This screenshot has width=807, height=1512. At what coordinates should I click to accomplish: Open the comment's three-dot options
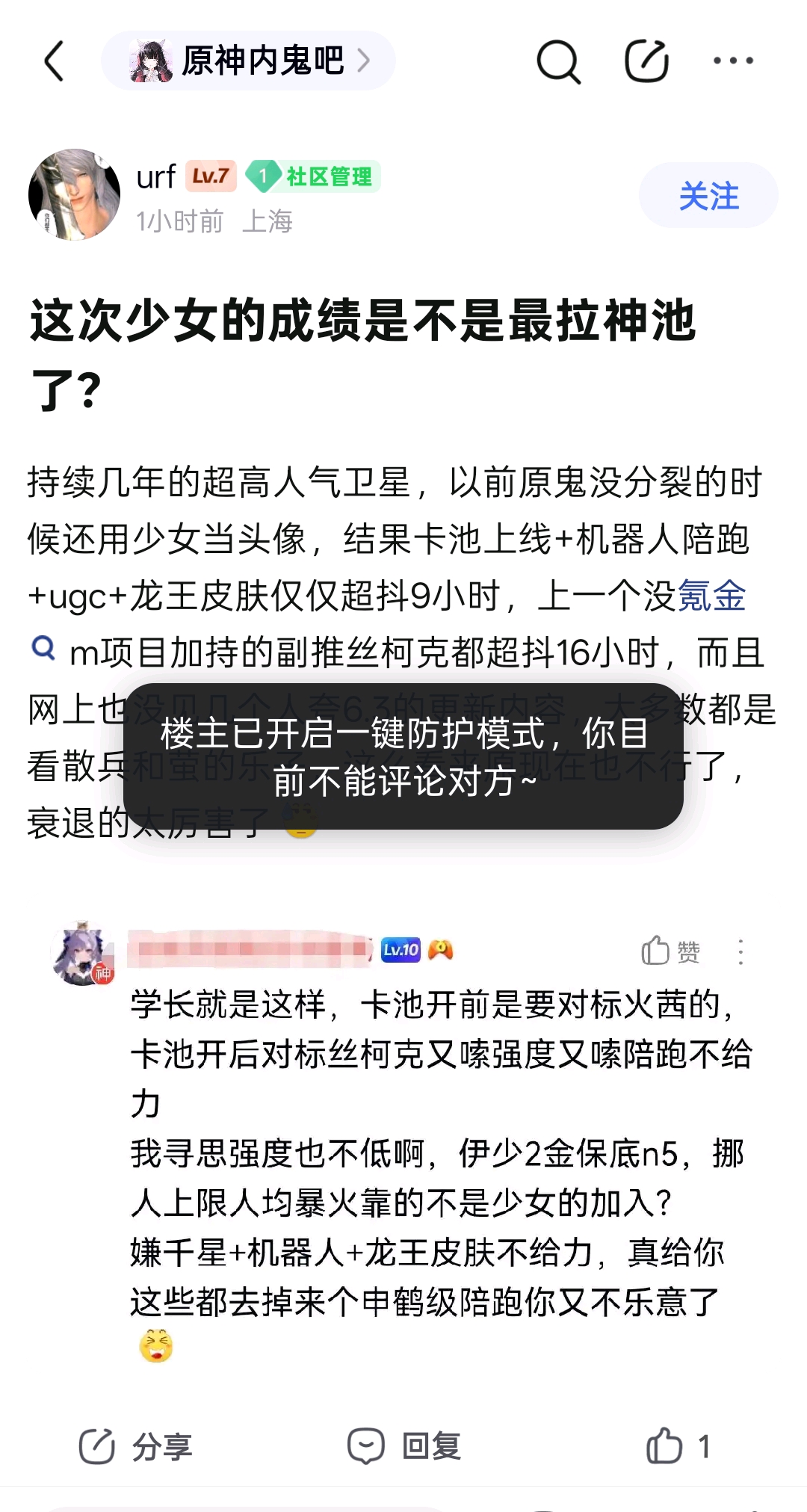[x=740, y=951]
